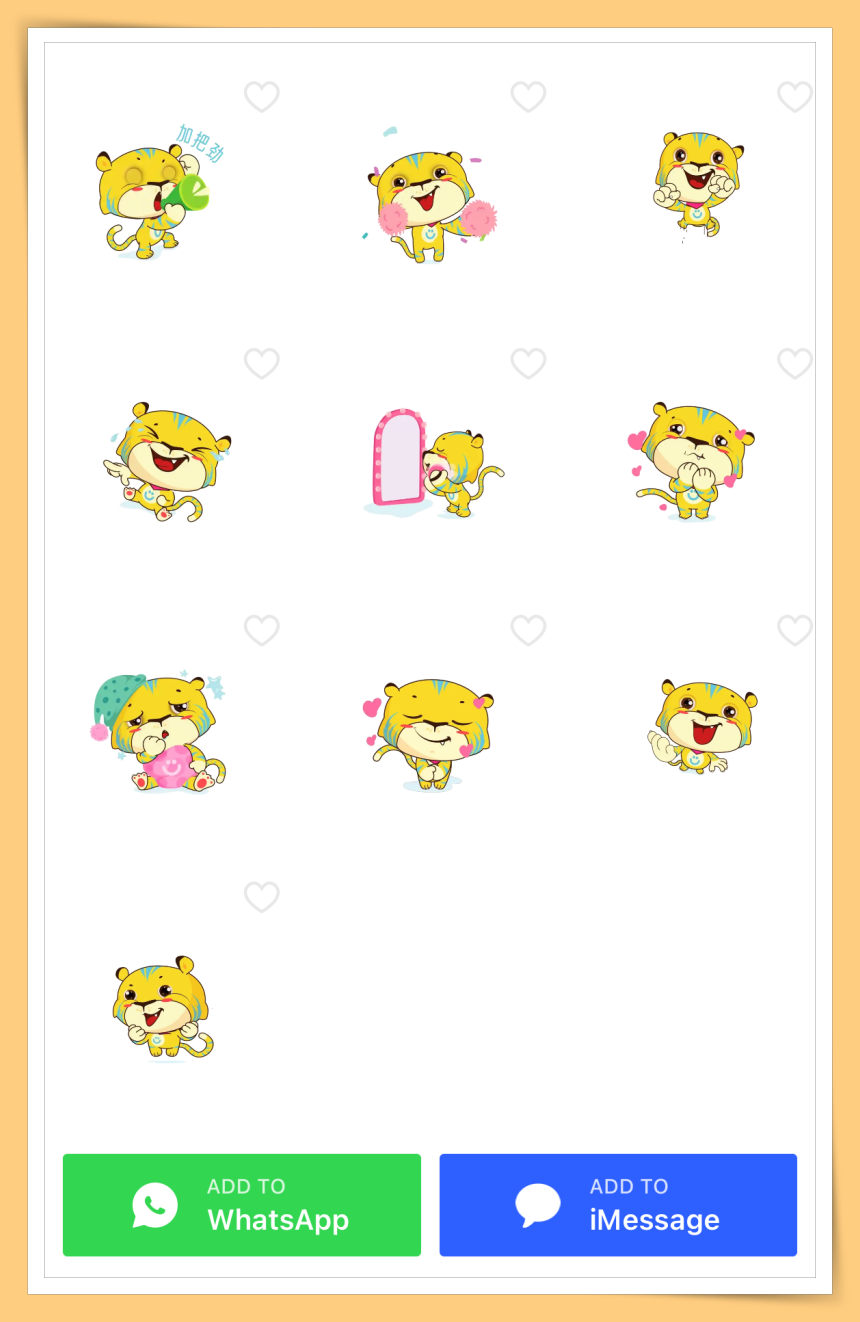The width and height of the screenshot is (860, 1322).
Task: Add sticker pack to iMessage
Action: coord(618,1204)
